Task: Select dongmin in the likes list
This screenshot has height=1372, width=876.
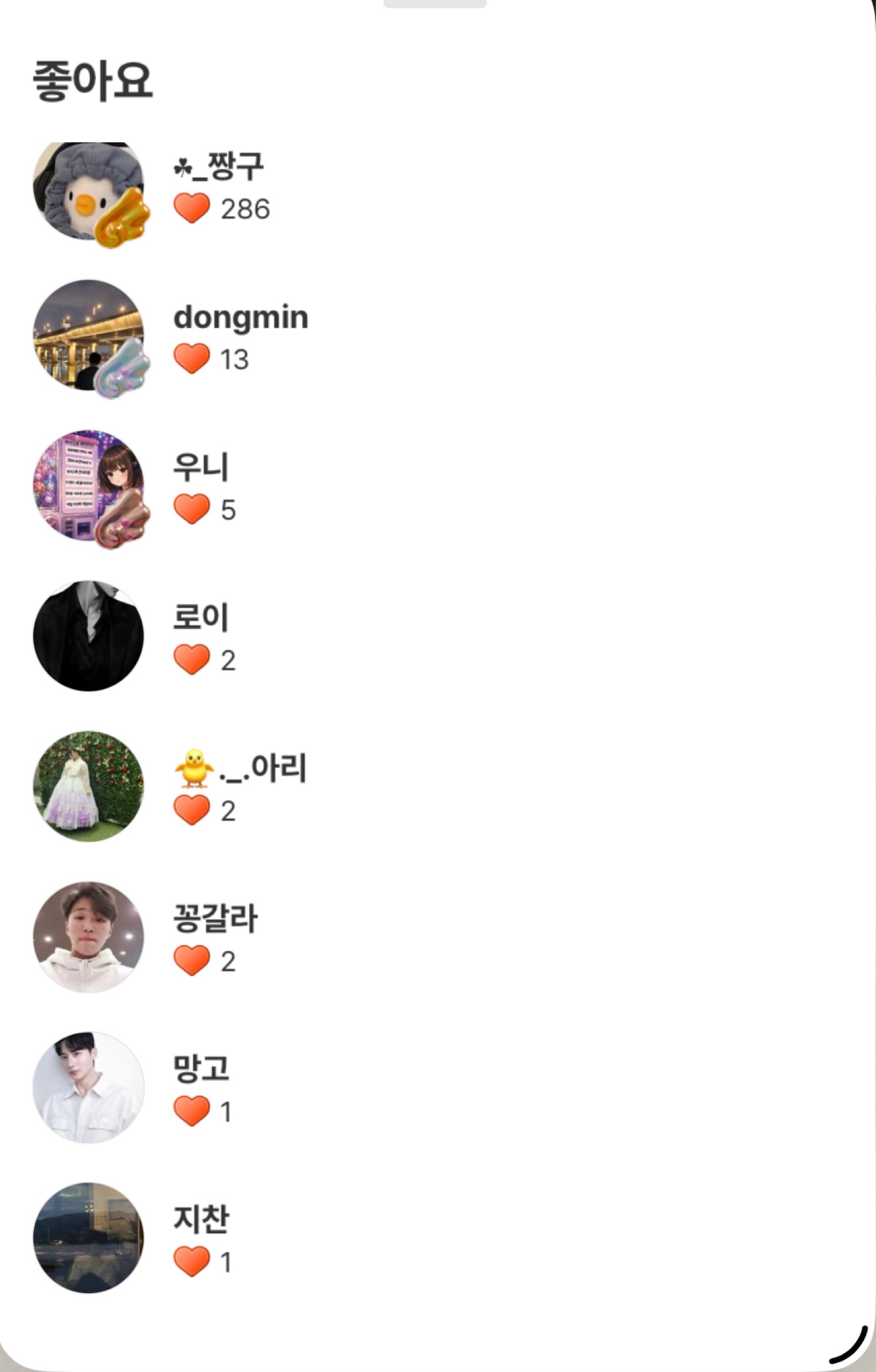Action: coord(240,318)
